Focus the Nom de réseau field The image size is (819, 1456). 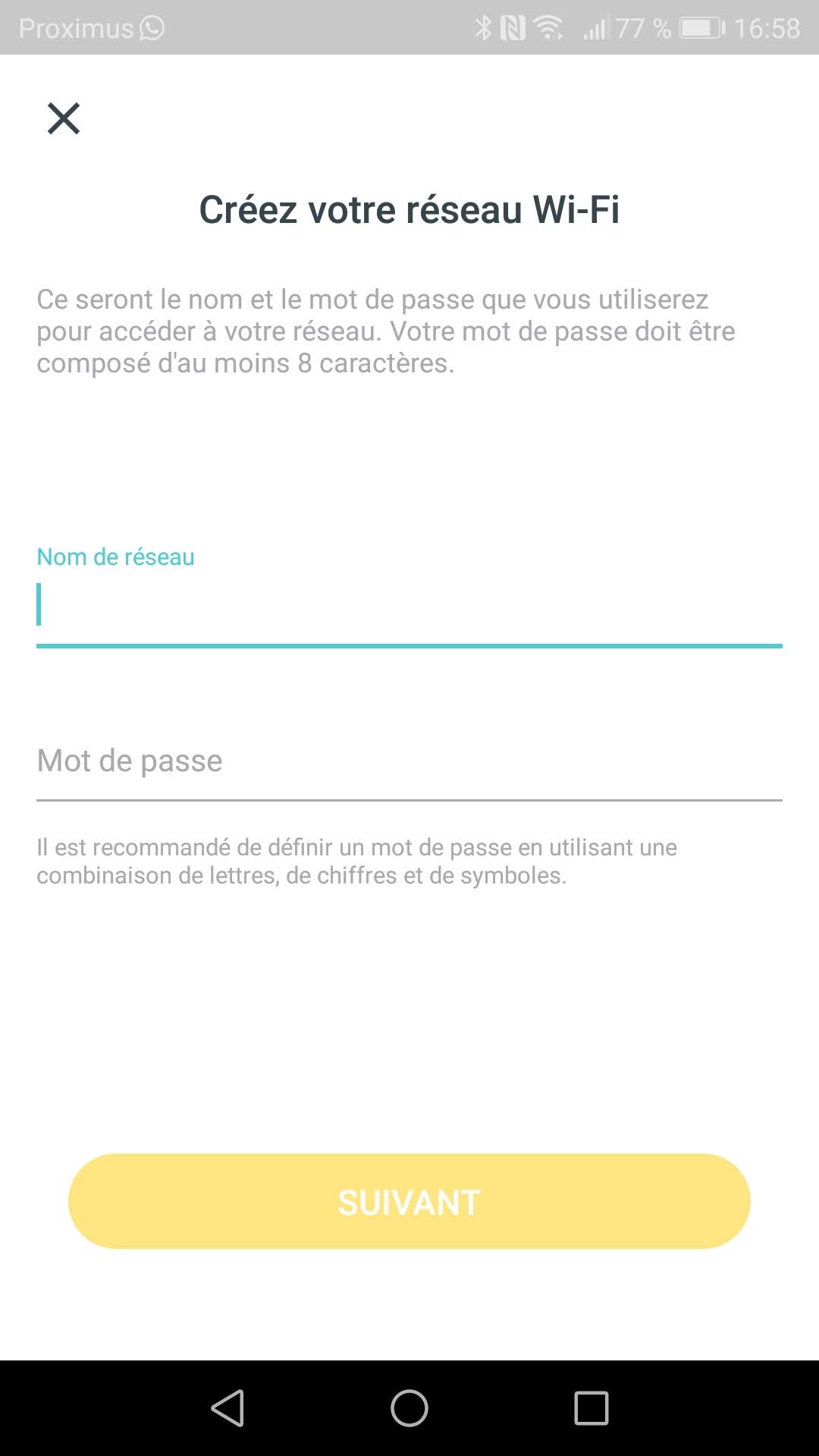point(409,605)
